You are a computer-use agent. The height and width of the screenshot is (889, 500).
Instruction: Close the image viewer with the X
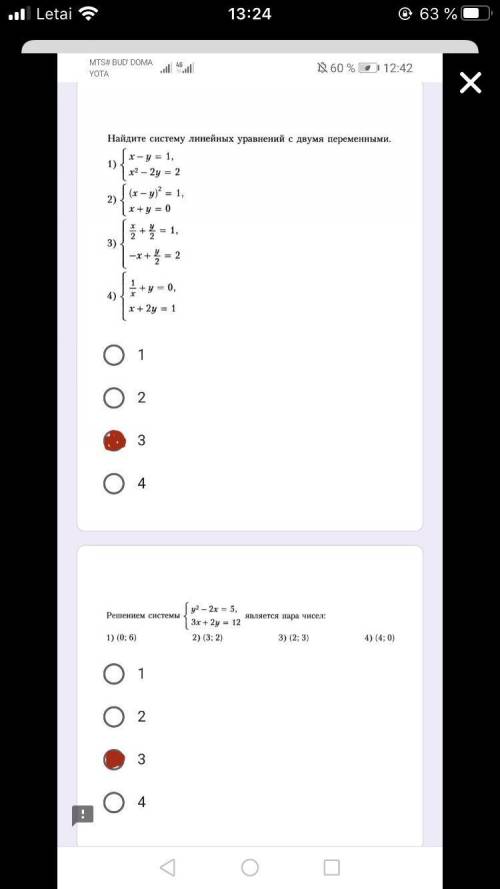tap(471, 83)
